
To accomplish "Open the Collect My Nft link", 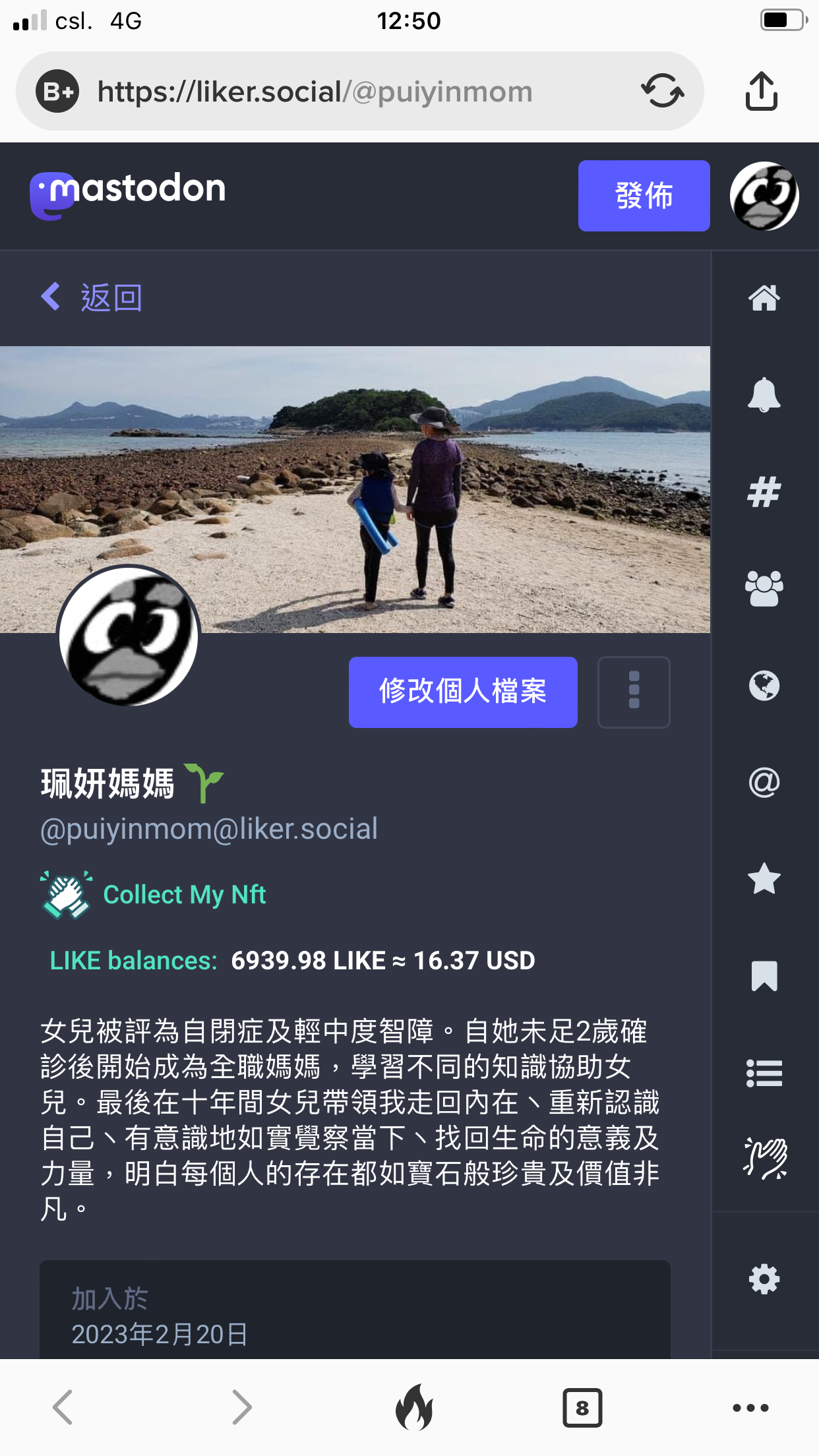I will click(x=184, y=895).
